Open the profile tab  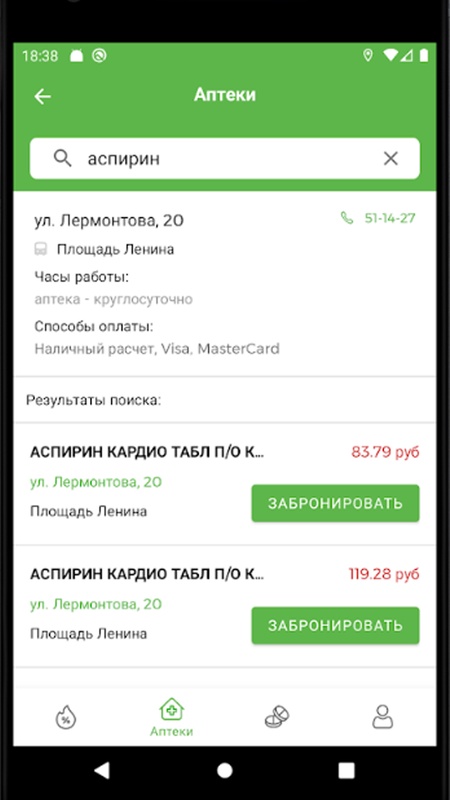point(383,717)
